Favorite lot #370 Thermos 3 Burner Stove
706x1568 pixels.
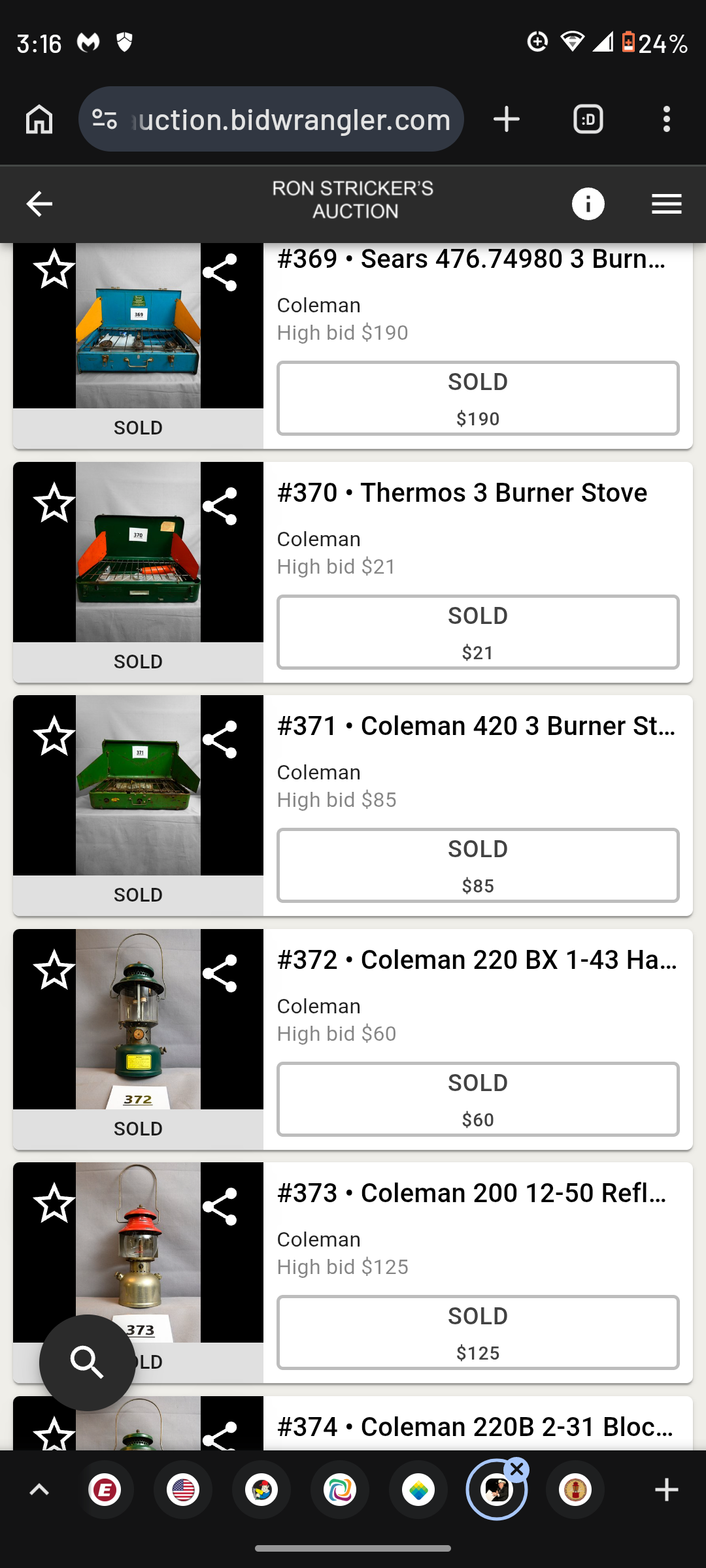pos(54,503)
